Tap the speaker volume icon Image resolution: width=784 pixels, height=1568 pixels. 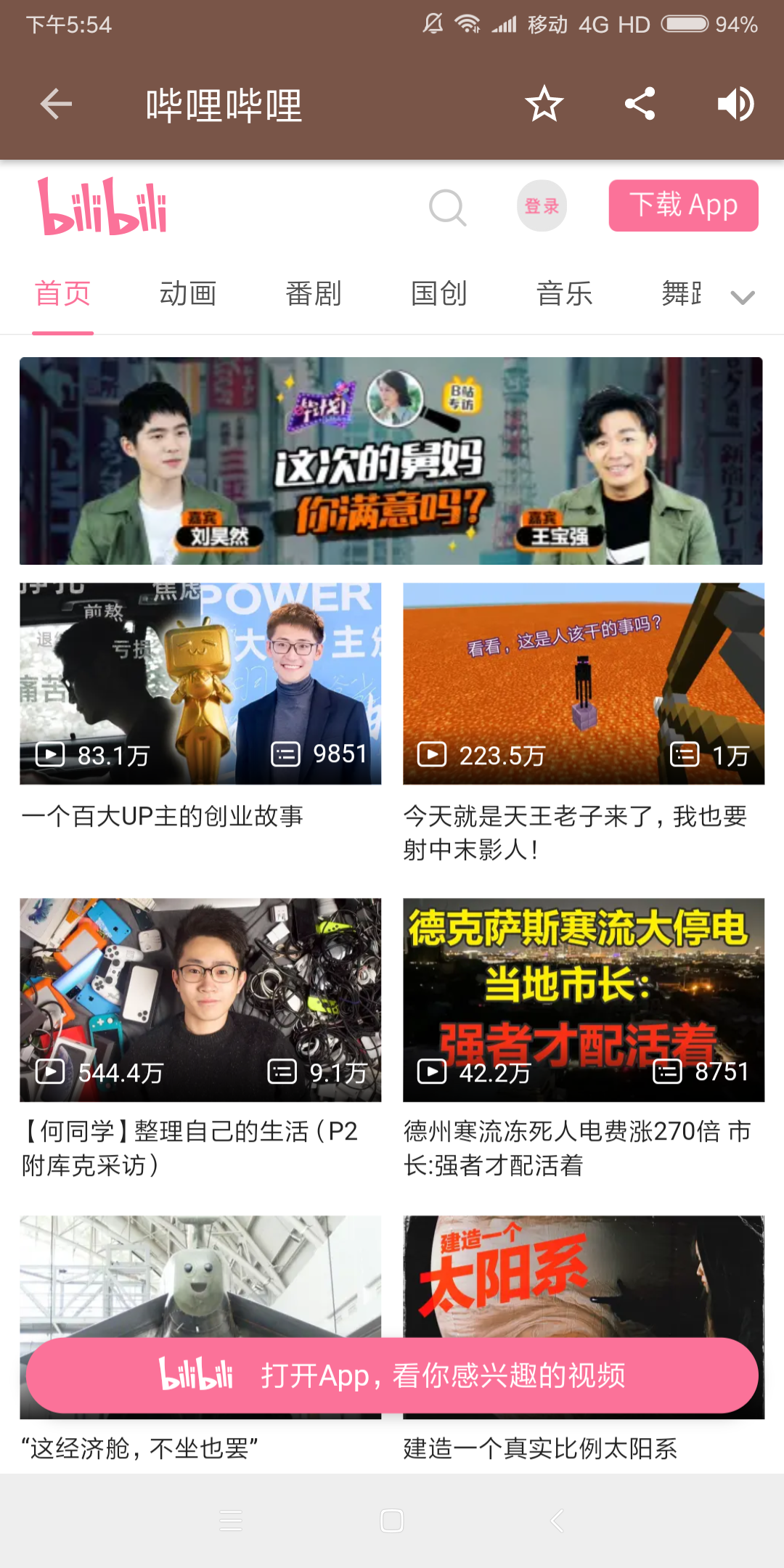pos(735,104)
